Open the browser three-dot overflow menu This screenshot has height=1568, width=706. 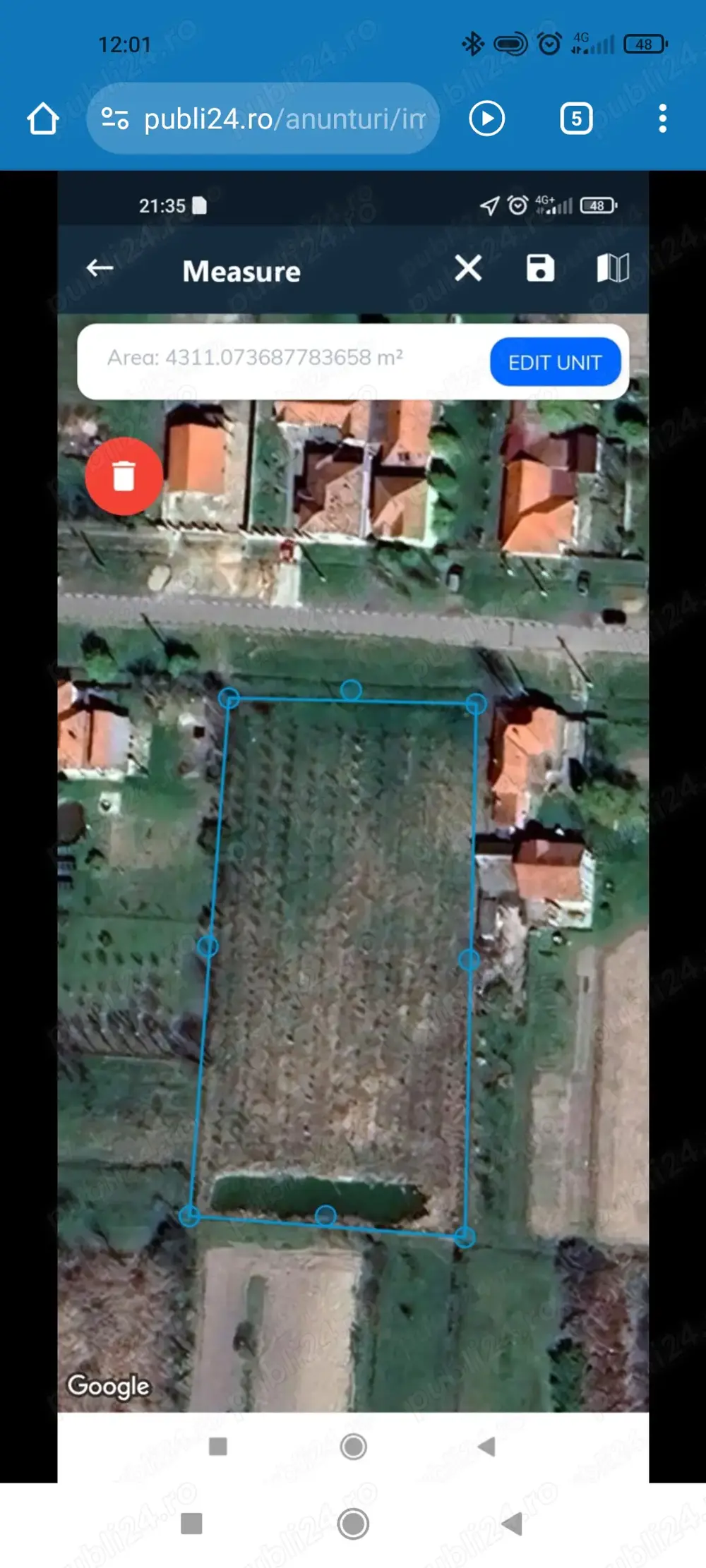(662, 119)
